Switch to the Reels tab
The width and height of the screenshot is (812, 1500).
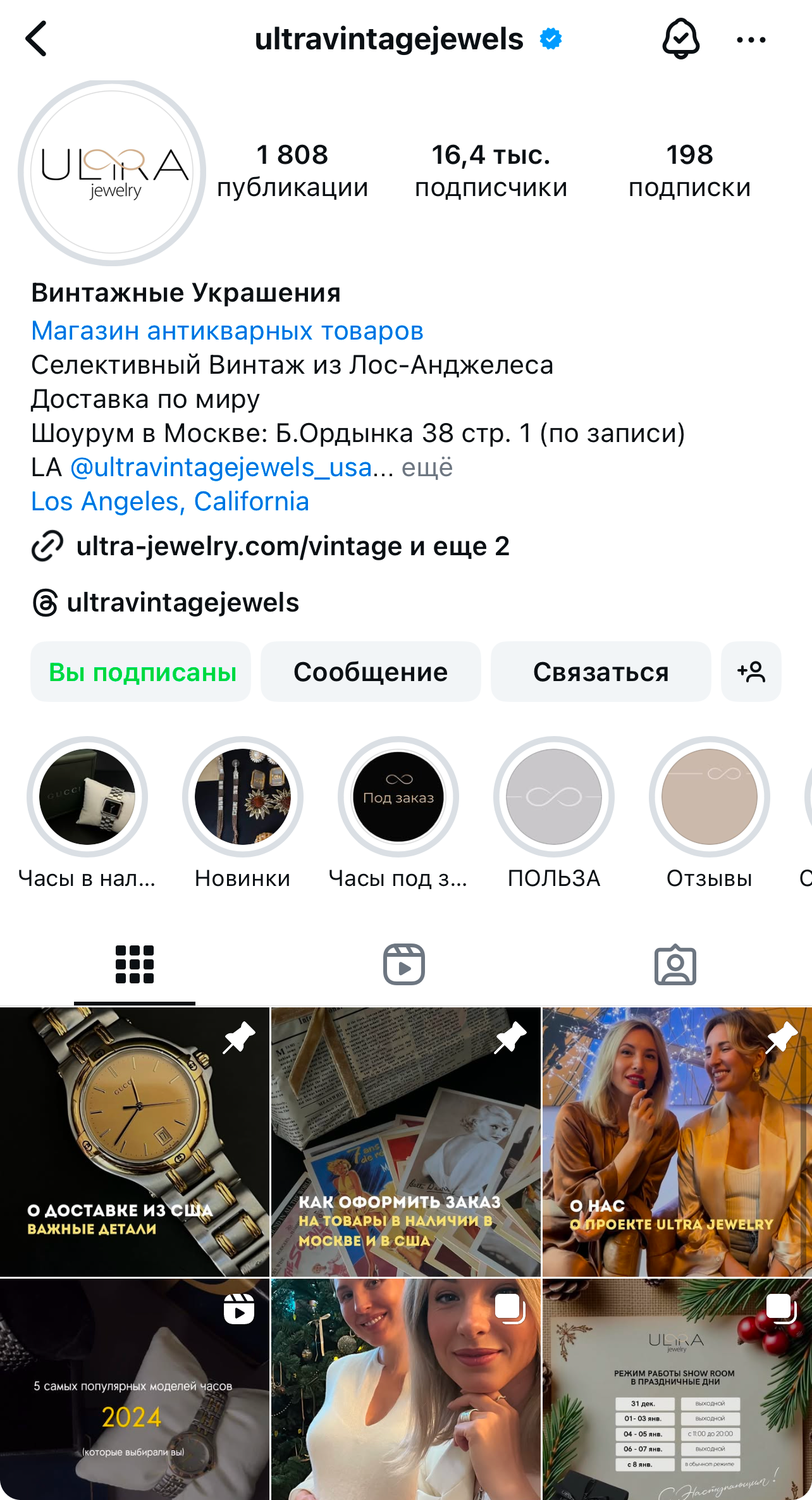404,965
